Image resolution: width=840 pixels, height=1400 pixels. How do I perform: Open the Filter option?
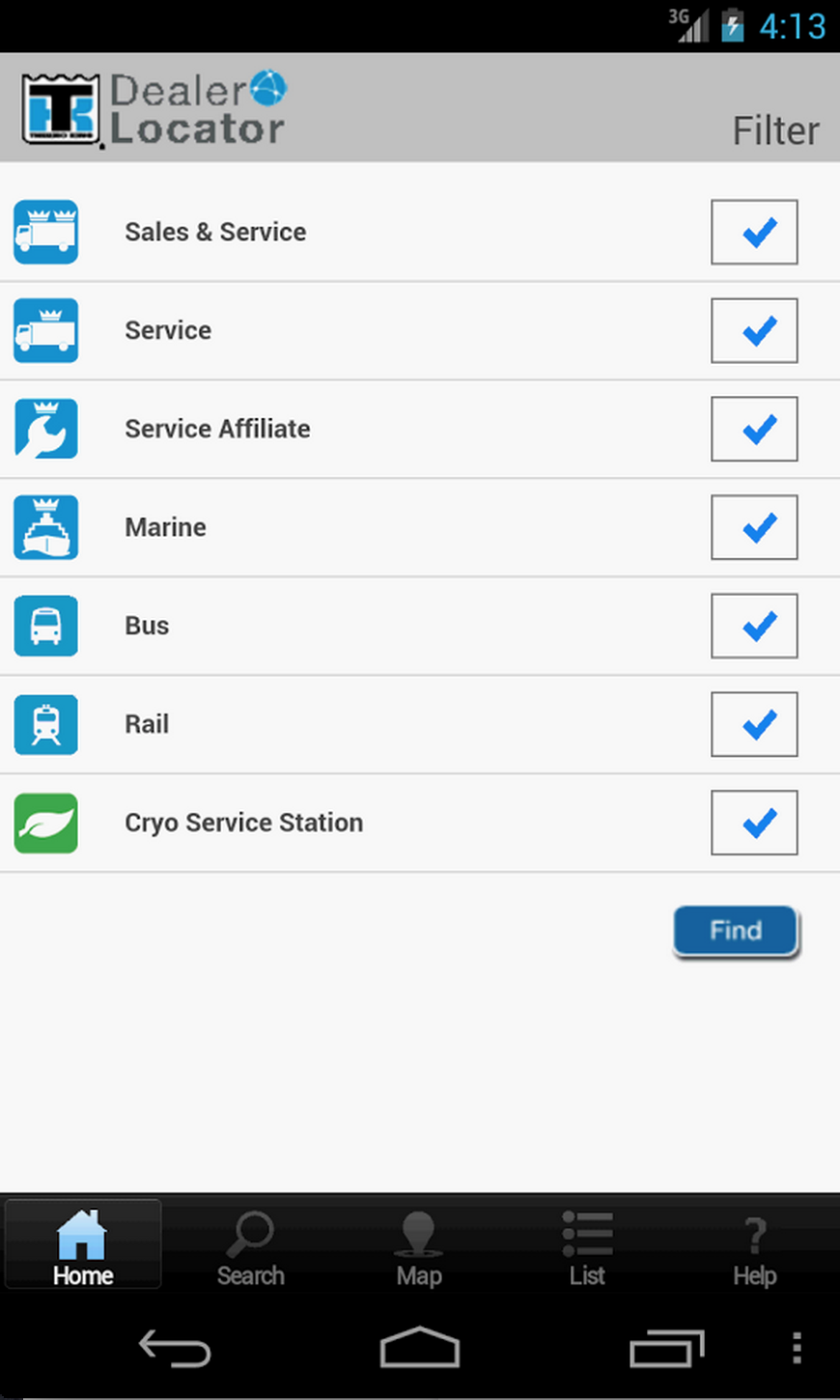point(775,129)
